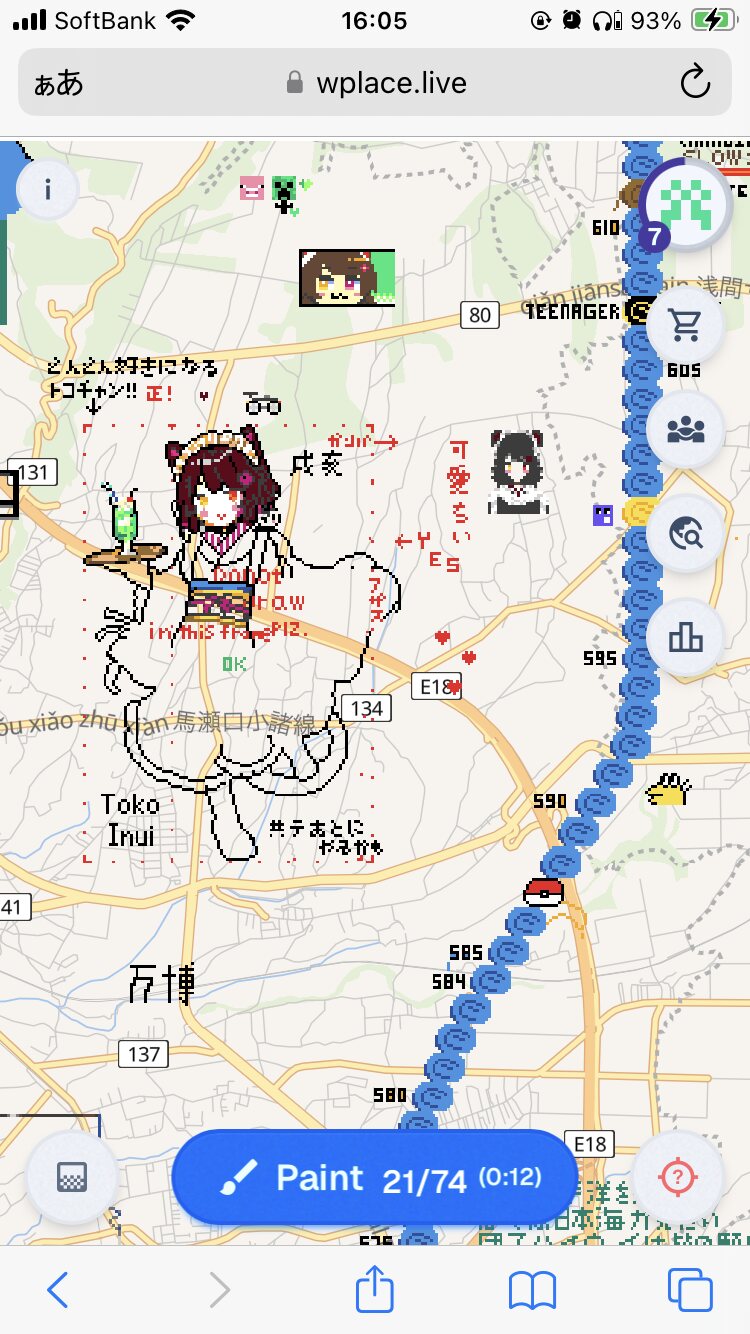
Task: Center map on my location
Action: pos(677,1178)
